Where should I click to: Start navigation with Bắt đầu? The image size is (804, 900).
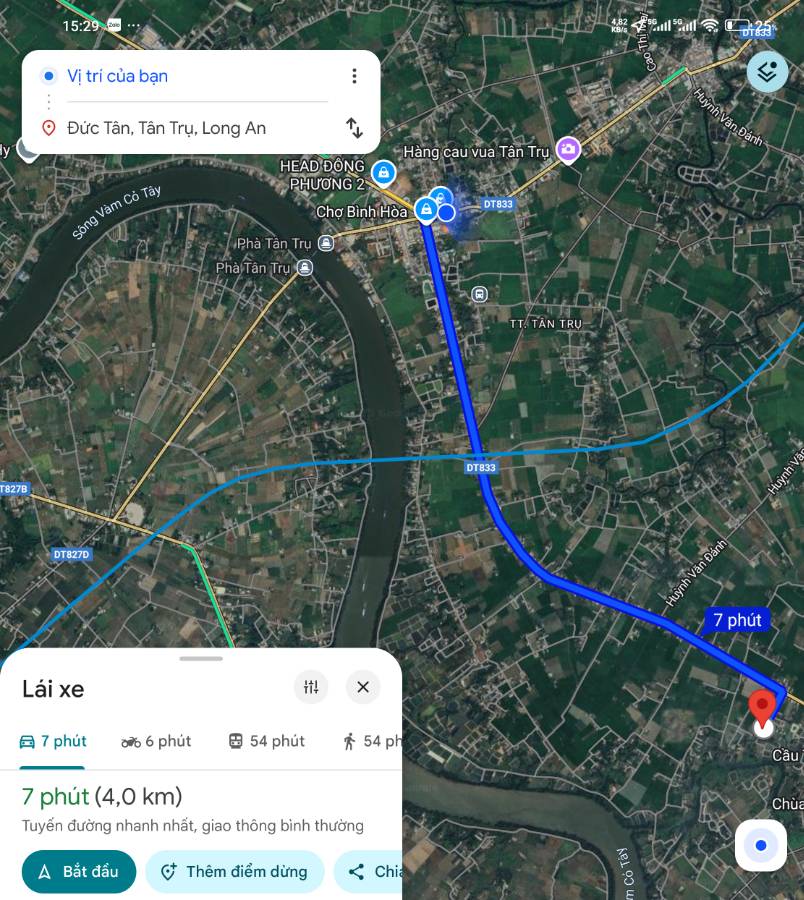coord(78,871)
